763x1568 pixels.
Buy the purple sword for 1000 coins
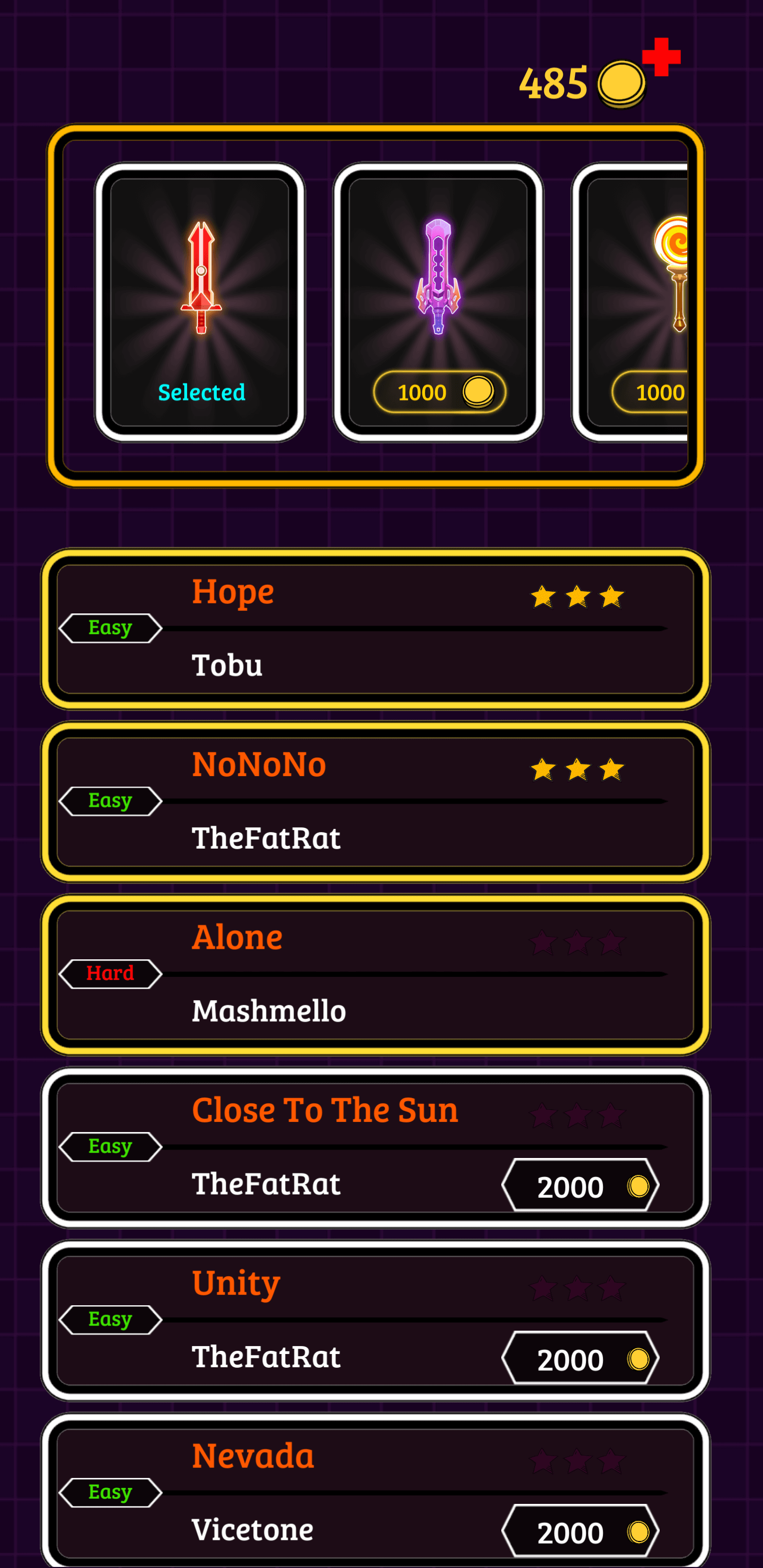(x=439, y=391)
